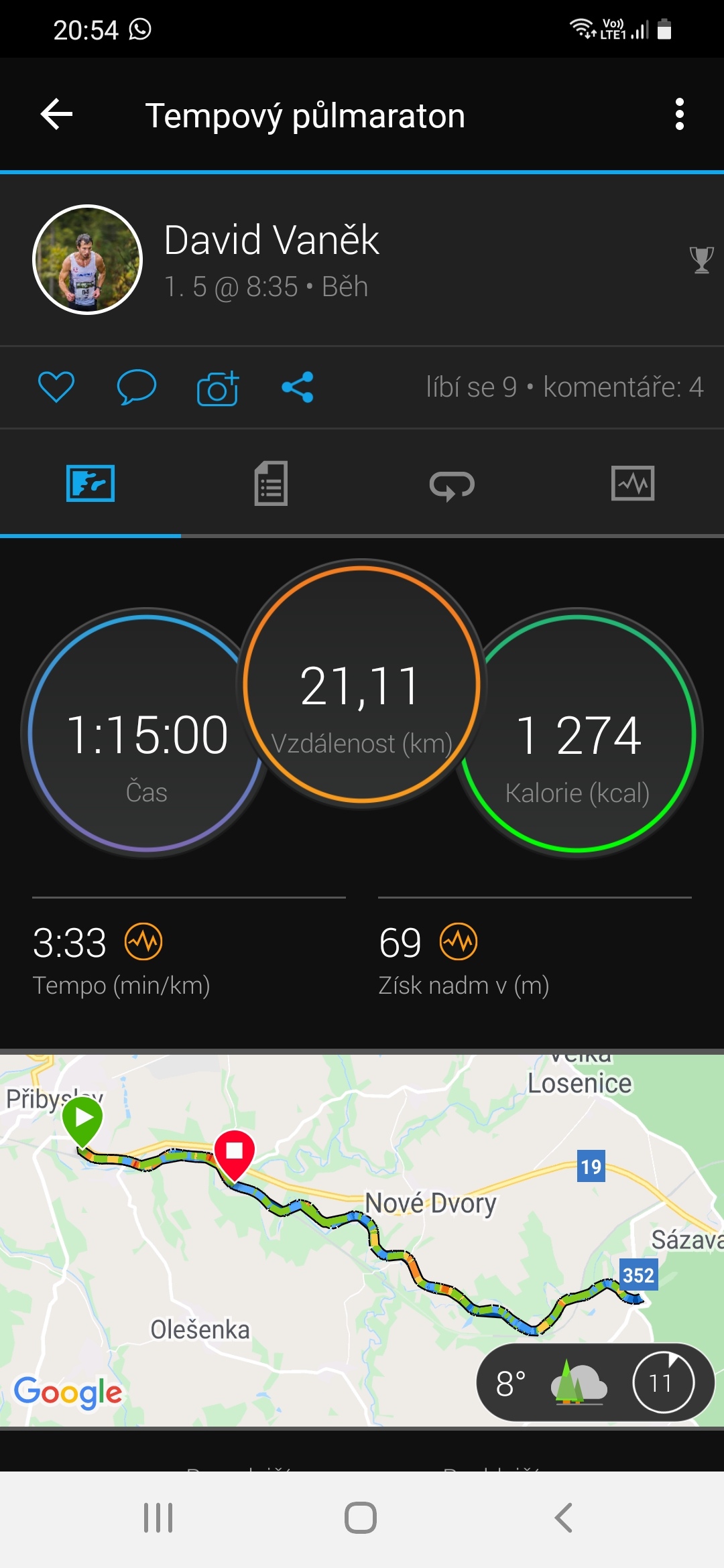Share this activity
Viewport: 724px width, 1568px height.
pyautogui.click(x=298, y=387)
